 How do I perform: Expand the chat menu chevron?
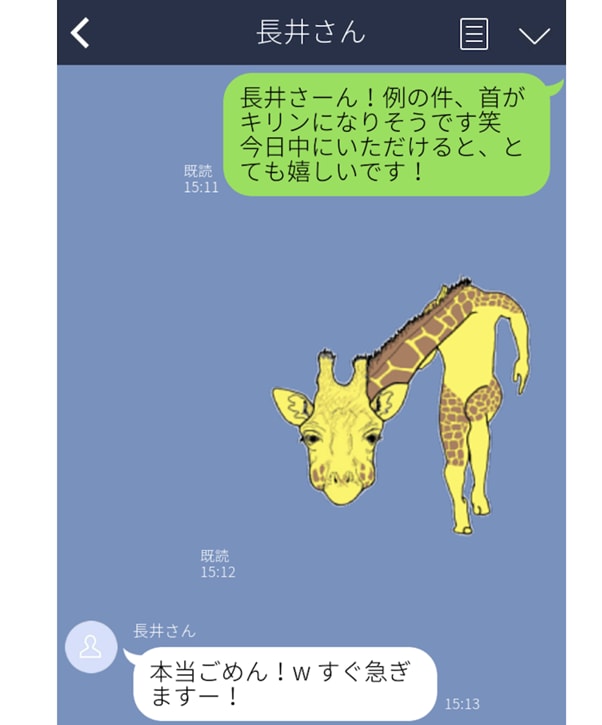(535, 35)
